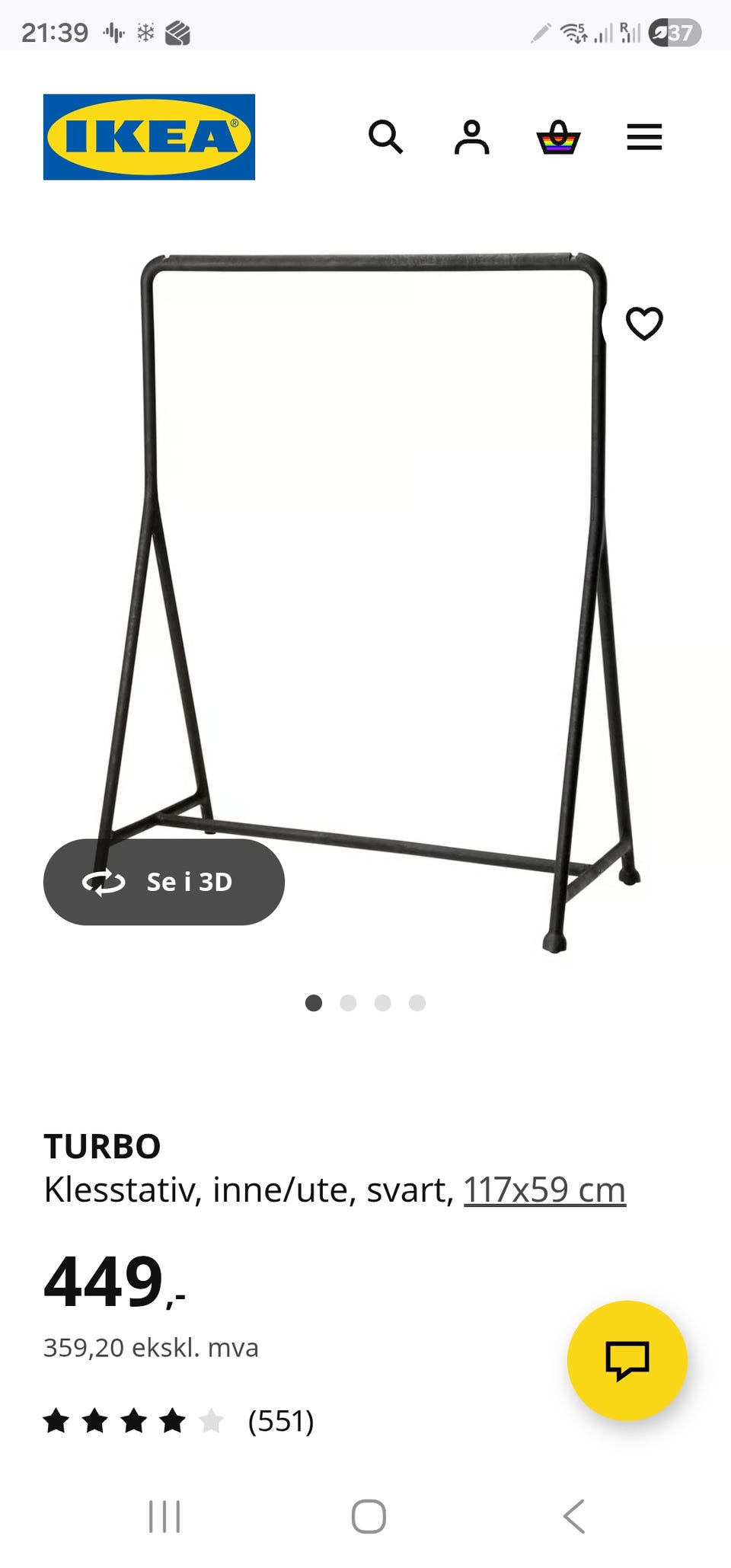Open the account profile icon
This screenshot has width=731, height=1568.
472,137
